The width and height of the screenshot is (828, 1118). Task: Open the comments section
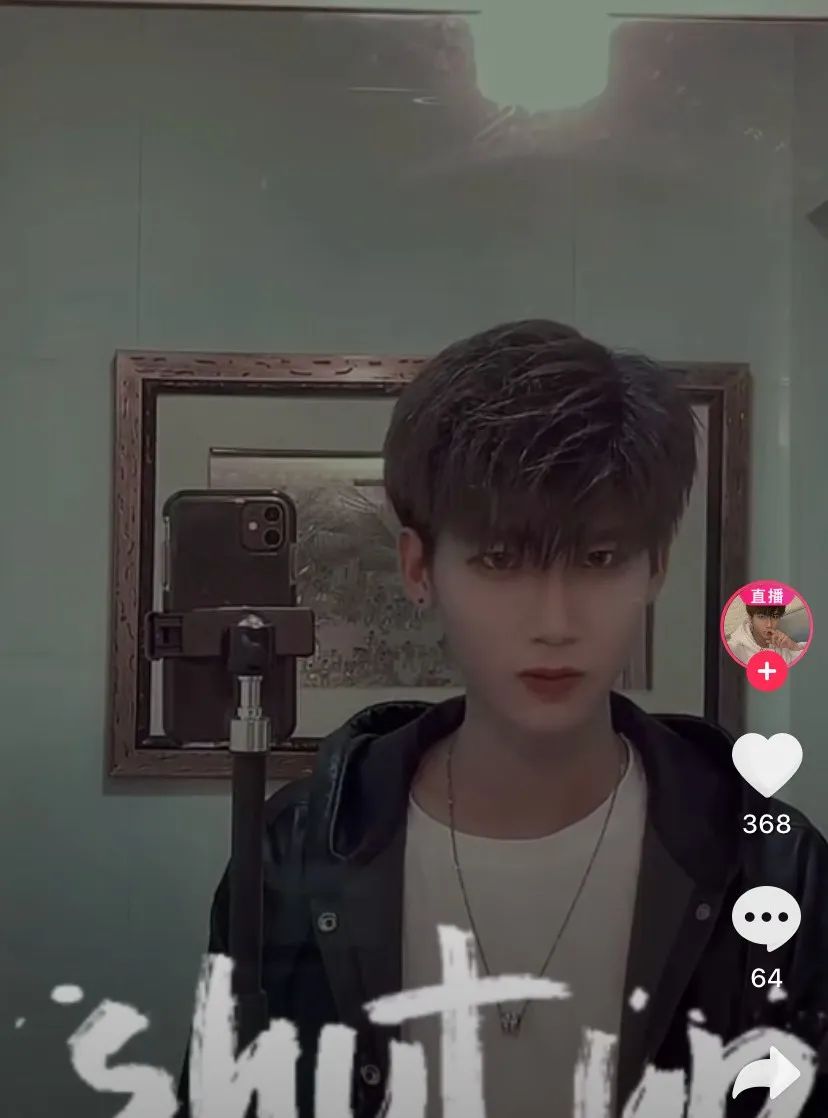click(767, 918)
